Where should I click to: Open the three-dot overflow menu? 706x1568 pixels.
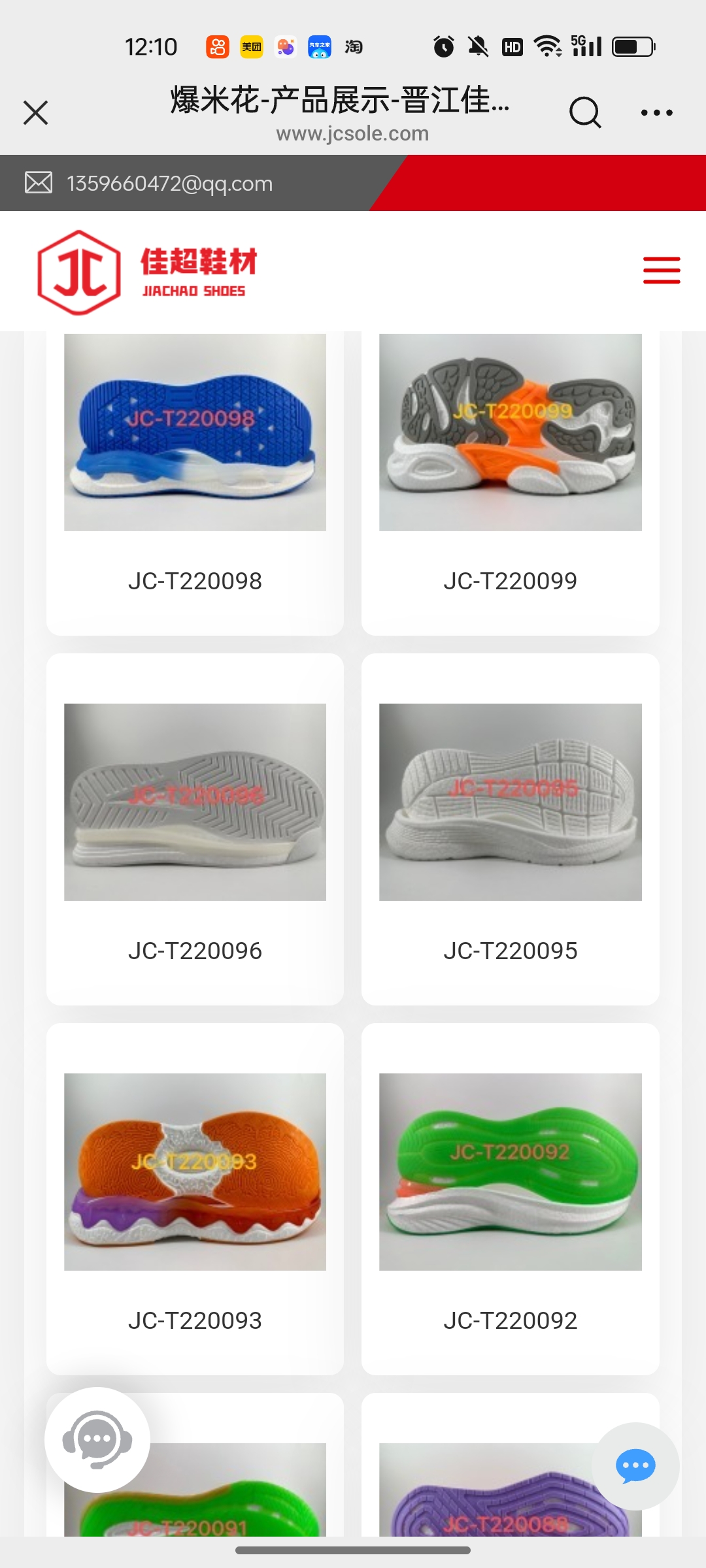(x=656, y=112)
